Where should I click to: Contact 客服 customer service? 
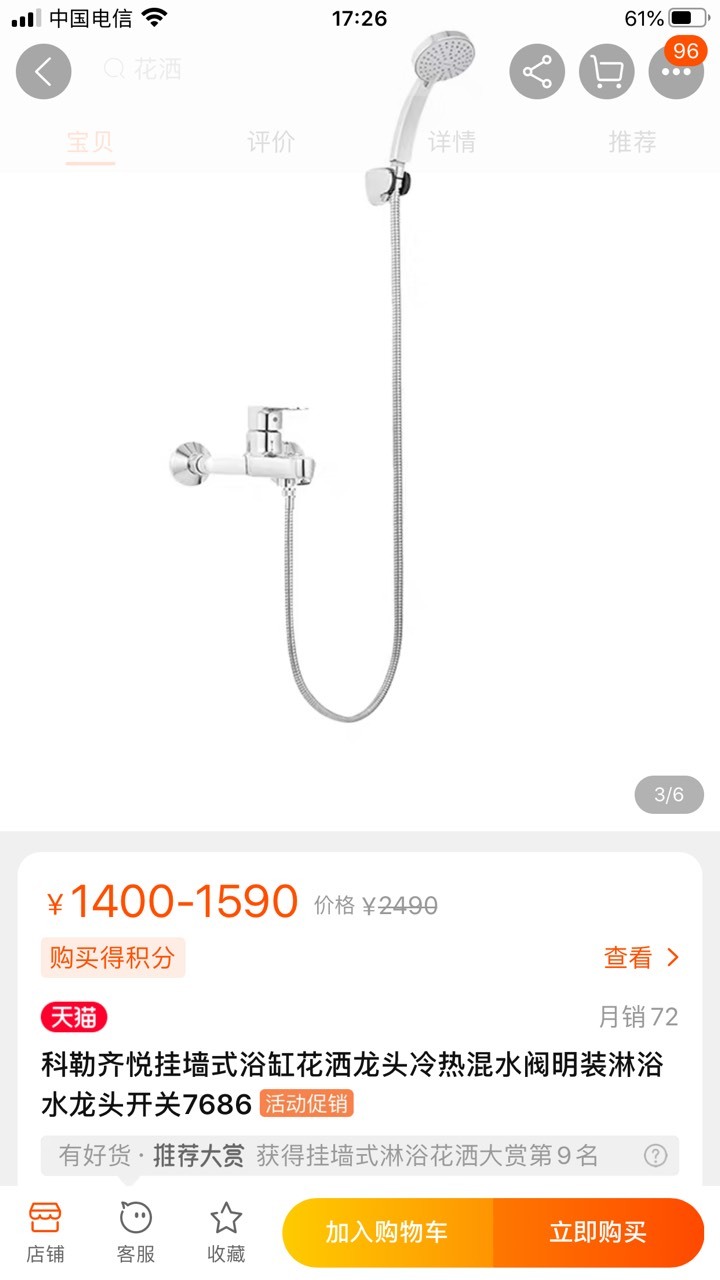coord(136,1233)
